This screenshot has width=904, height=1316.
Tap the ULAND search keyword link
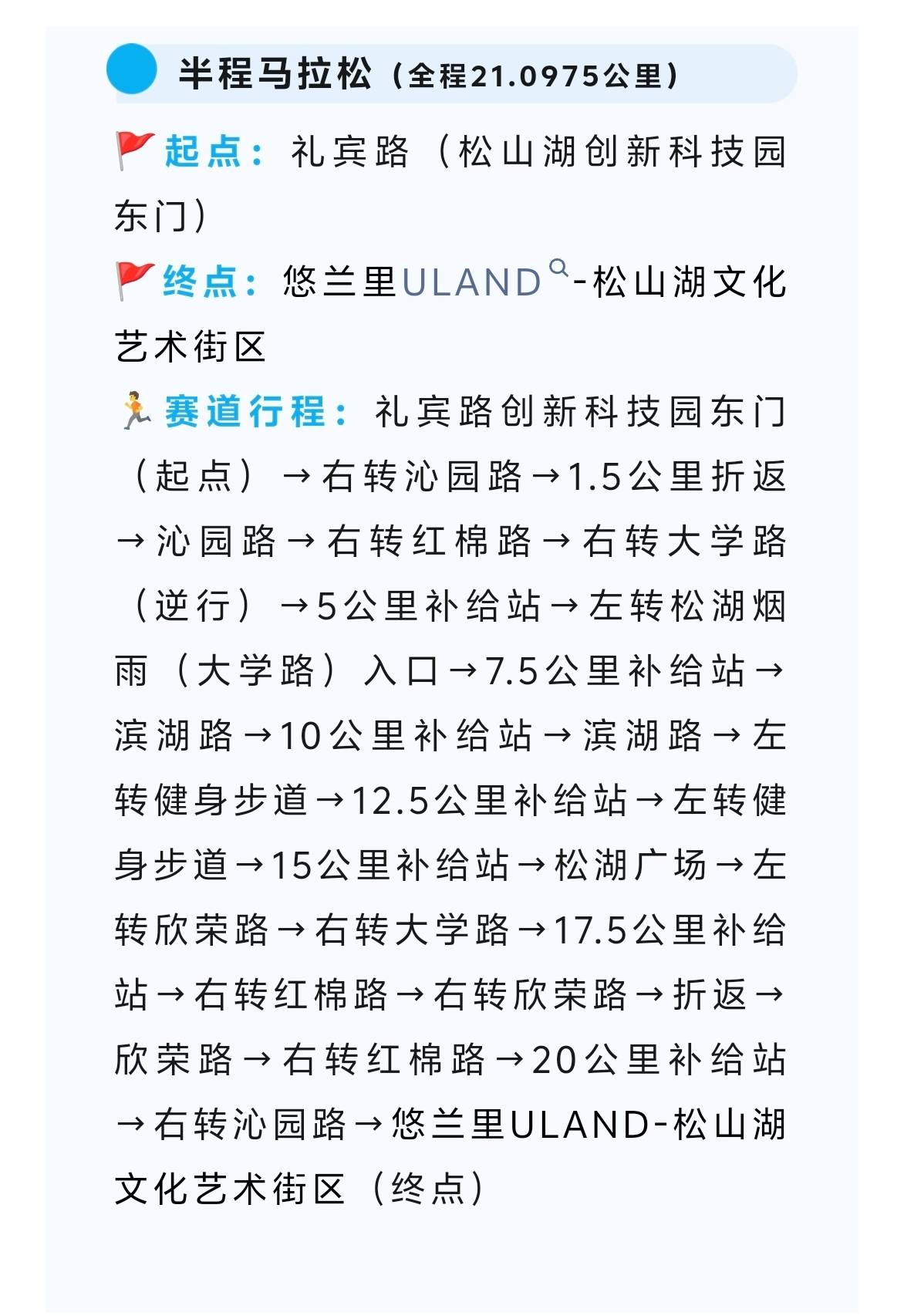point(472,282)
